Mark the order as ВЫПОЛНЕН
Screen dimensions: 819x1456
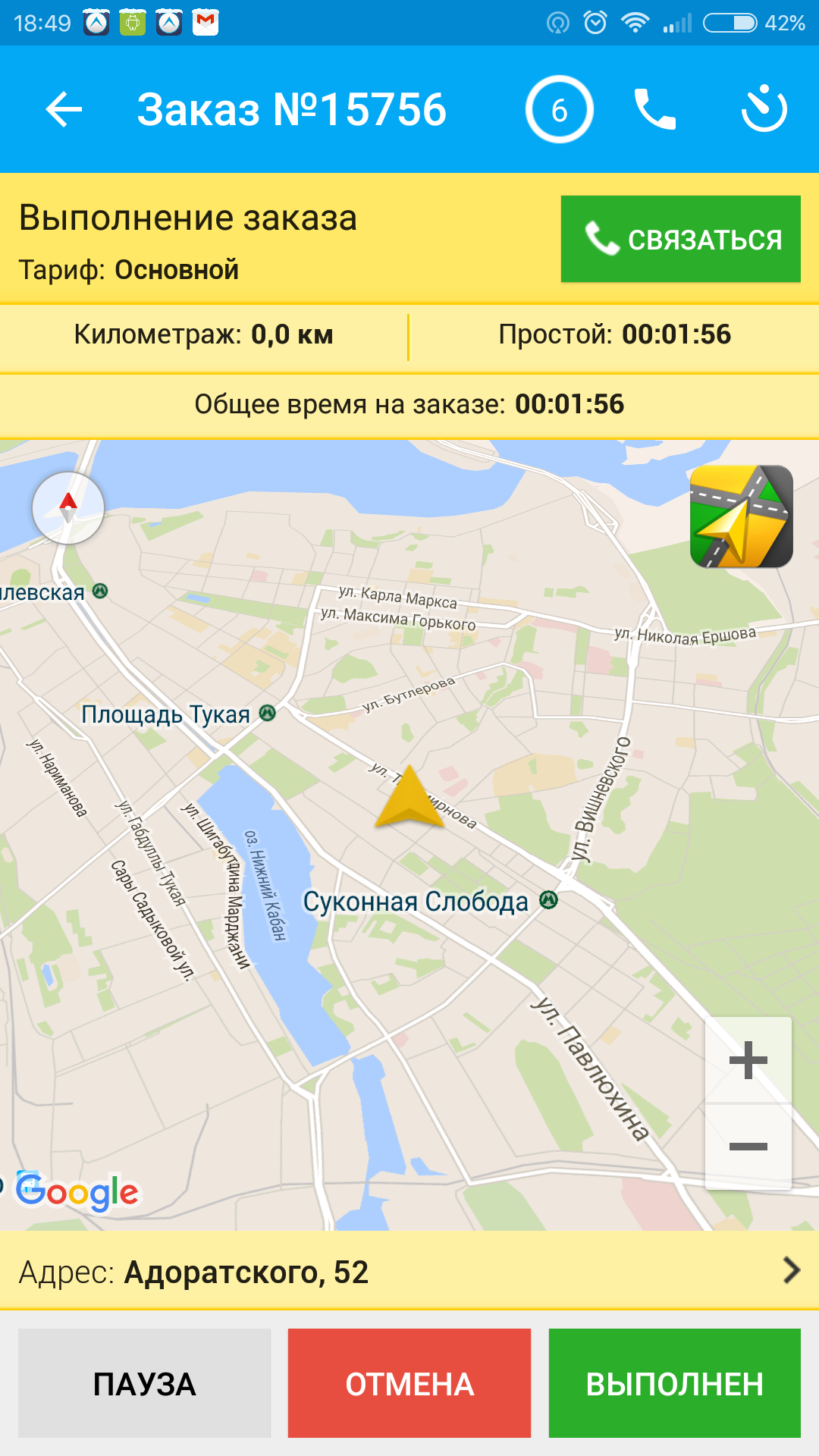[674, 1384]
